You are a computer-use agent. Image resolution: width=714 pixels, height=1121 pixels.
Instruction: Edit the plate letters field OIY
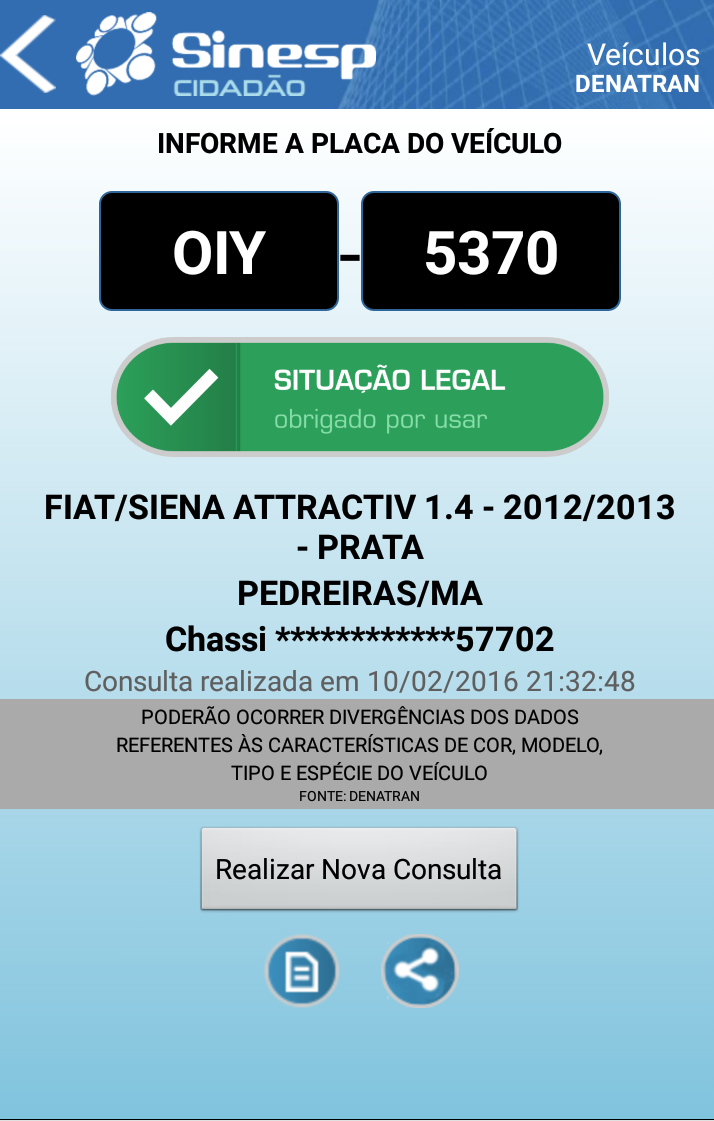coord(219,252)
